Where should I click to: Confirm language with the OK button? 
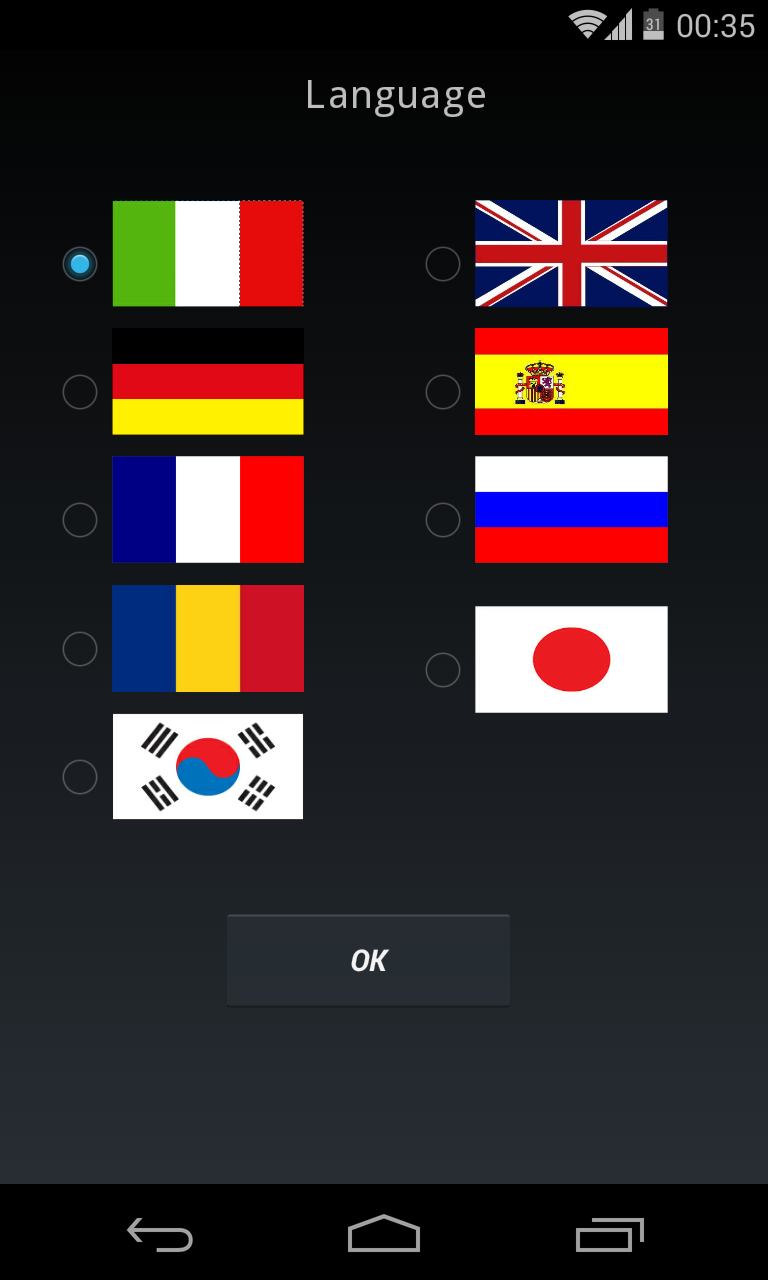coord(368,961)
